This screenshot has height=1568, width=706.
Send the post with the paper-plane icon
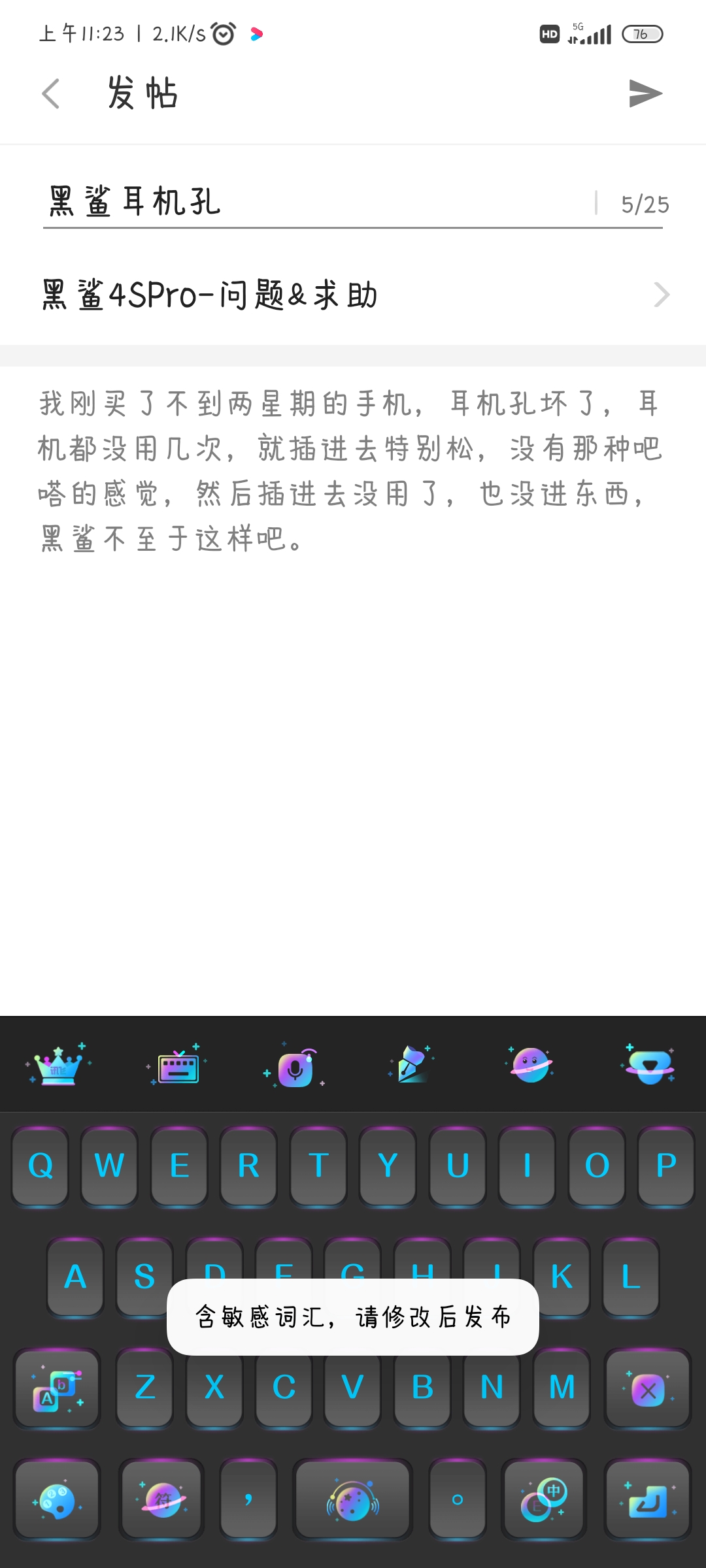645,93
